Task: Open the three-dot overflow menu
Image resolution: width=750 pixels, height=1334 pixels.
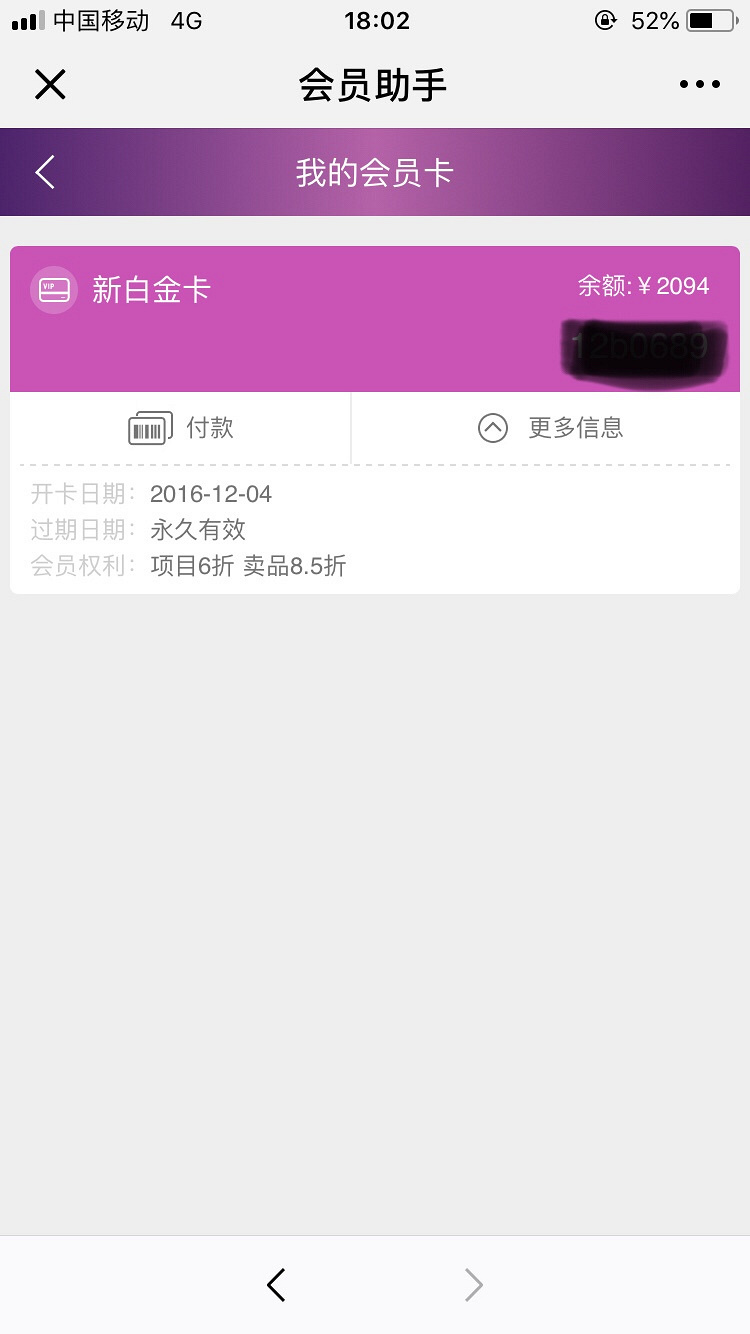Action: pos(699,85)
